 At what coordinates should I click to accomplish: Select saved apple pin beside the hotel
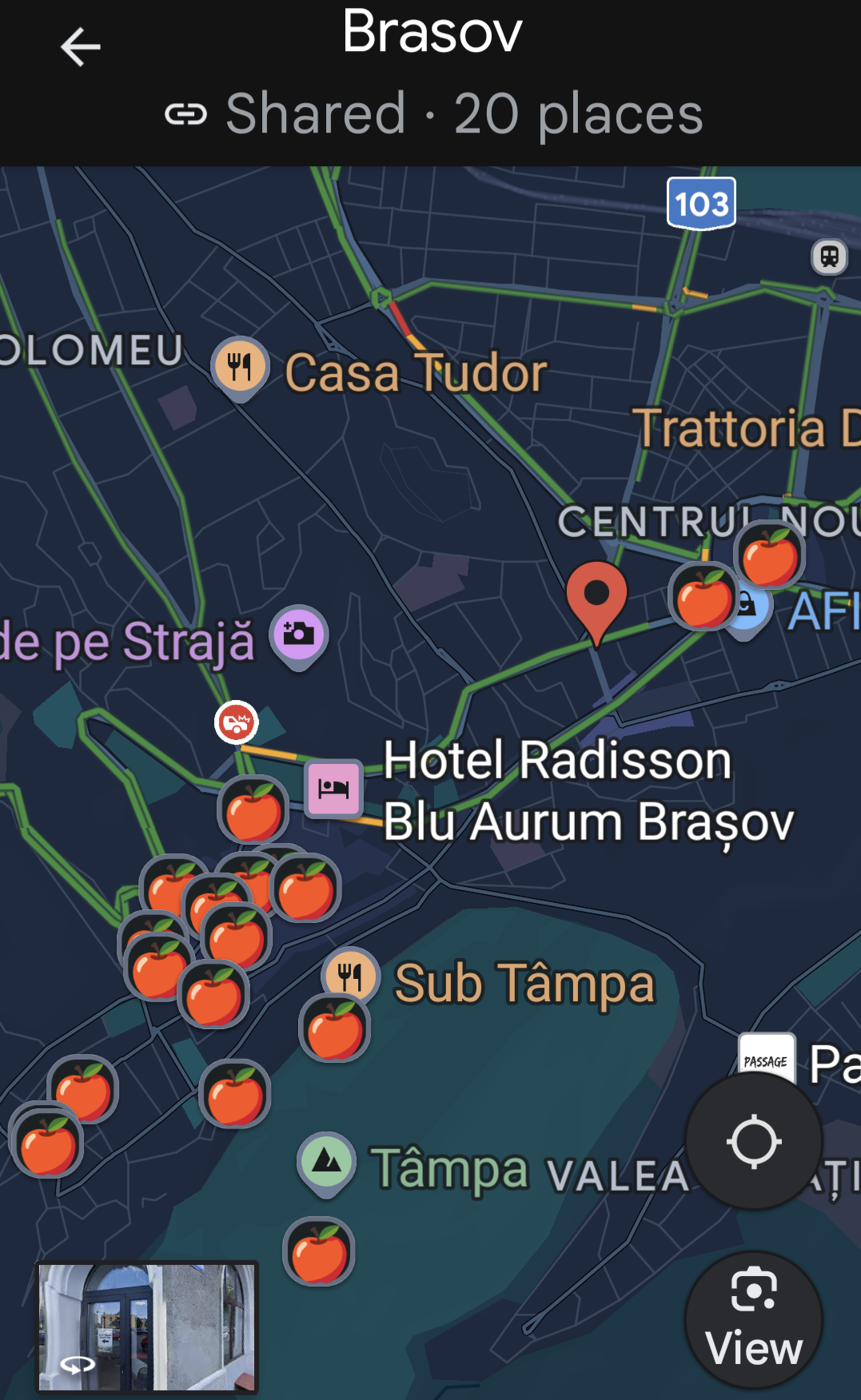tap(253, 809)
